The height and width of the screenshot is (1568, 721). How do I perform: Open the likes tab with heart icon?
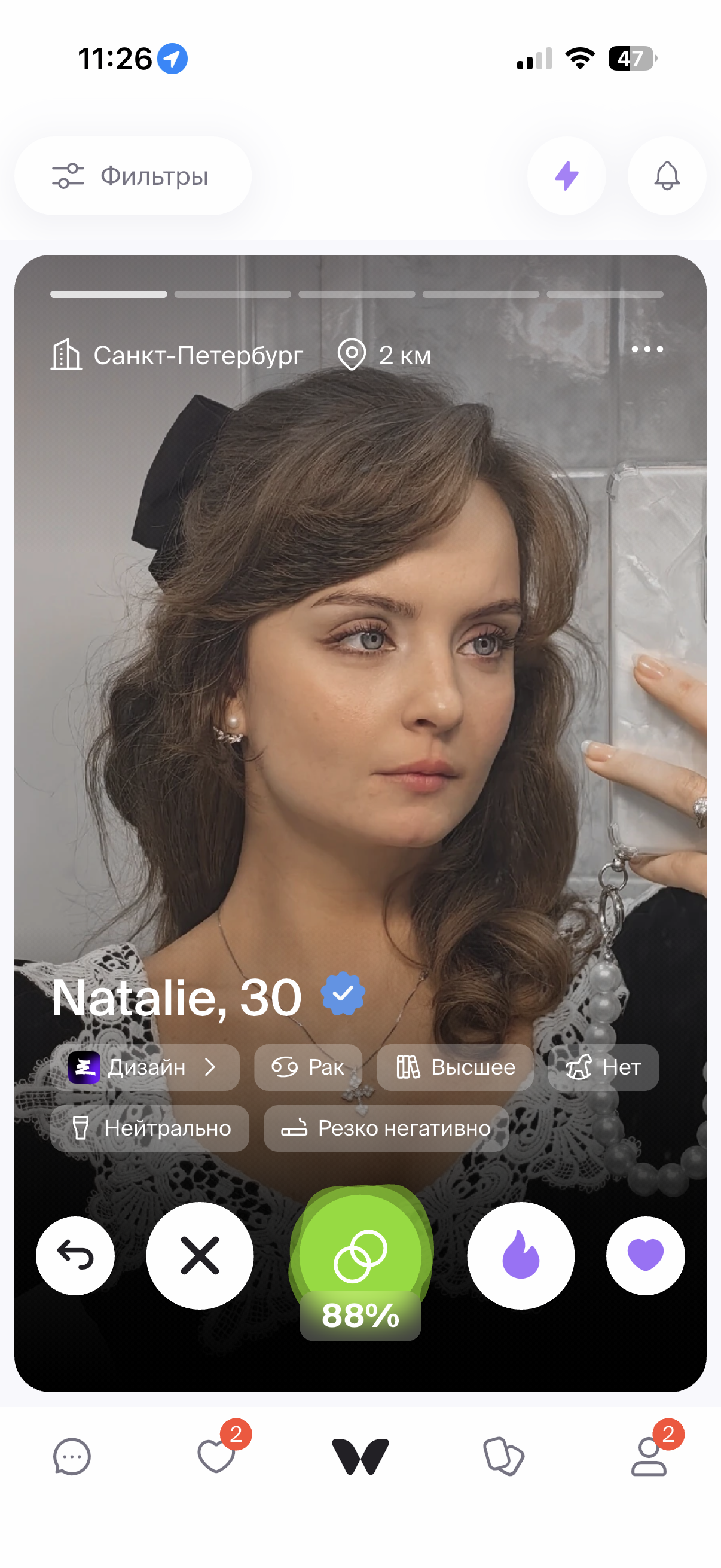(216, 1457)
